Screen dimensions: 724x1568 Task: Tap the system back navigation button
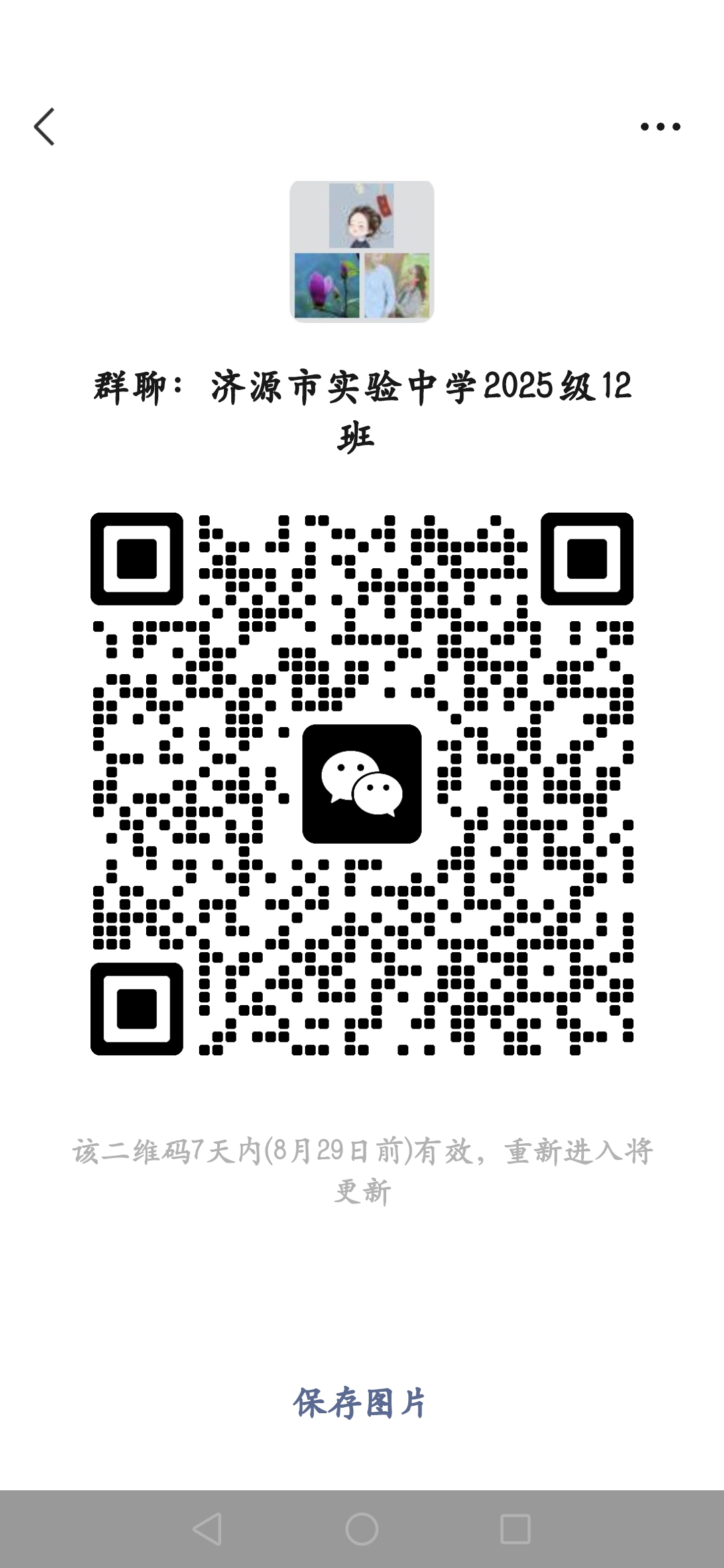207,1528
